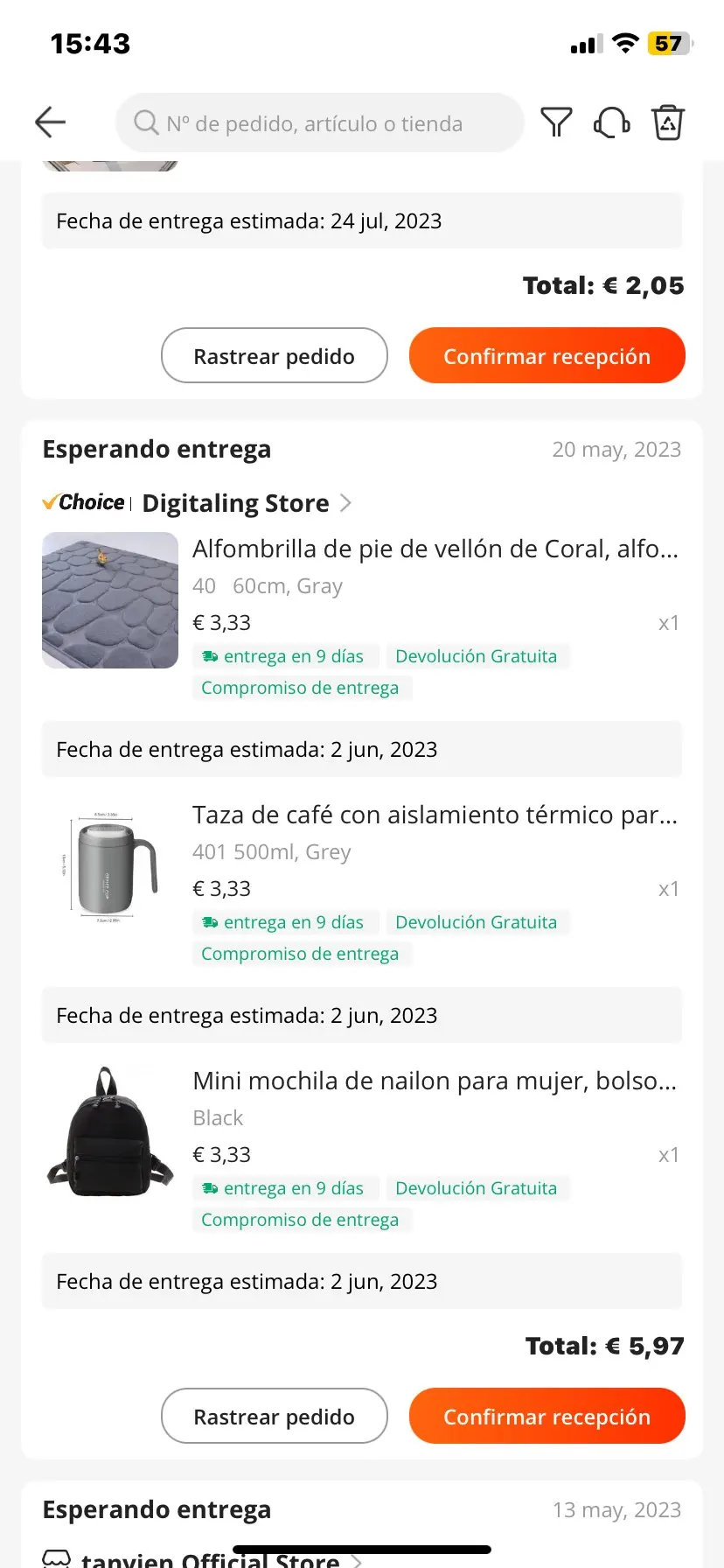Open the order search field
The width and height of the screenshot is (724, 1568).
point(319,123)
